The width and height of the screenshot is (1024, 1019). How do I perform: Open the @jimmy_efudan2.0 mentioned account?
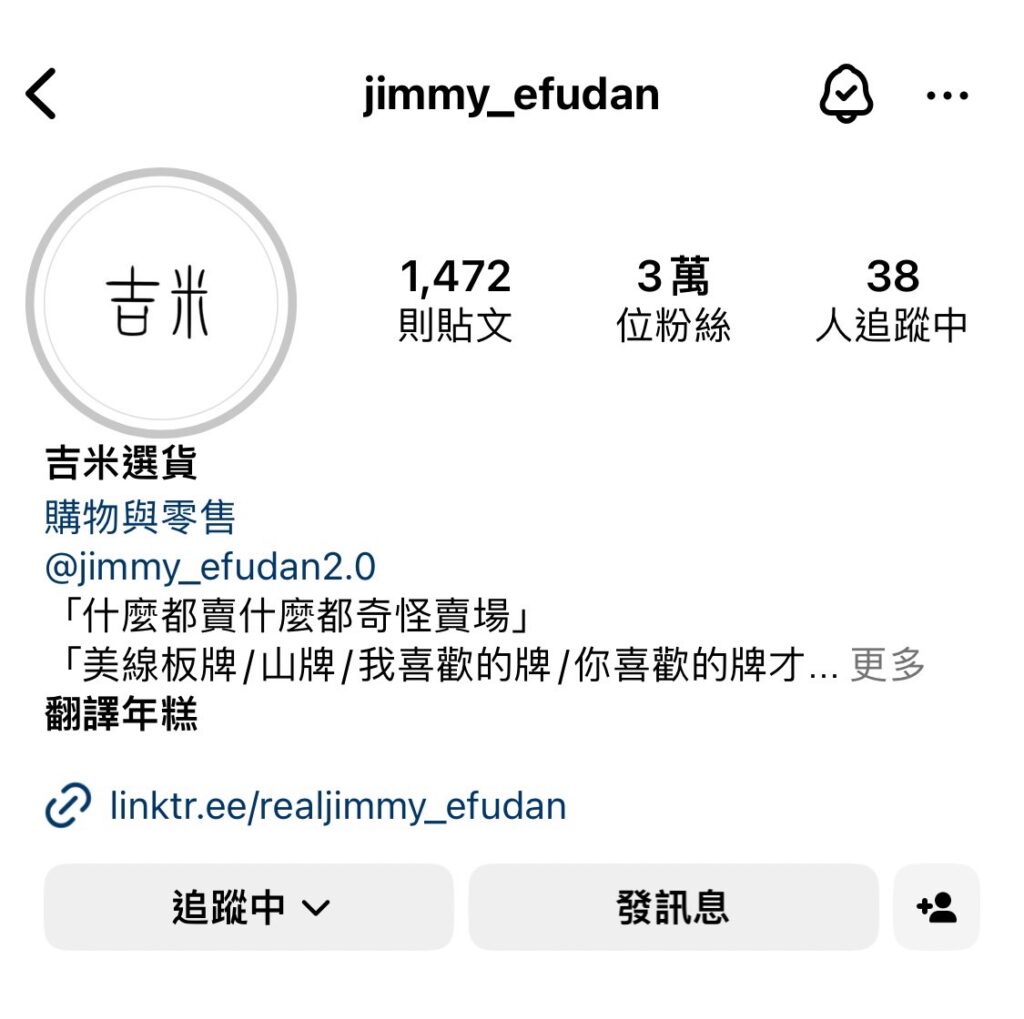210,567
